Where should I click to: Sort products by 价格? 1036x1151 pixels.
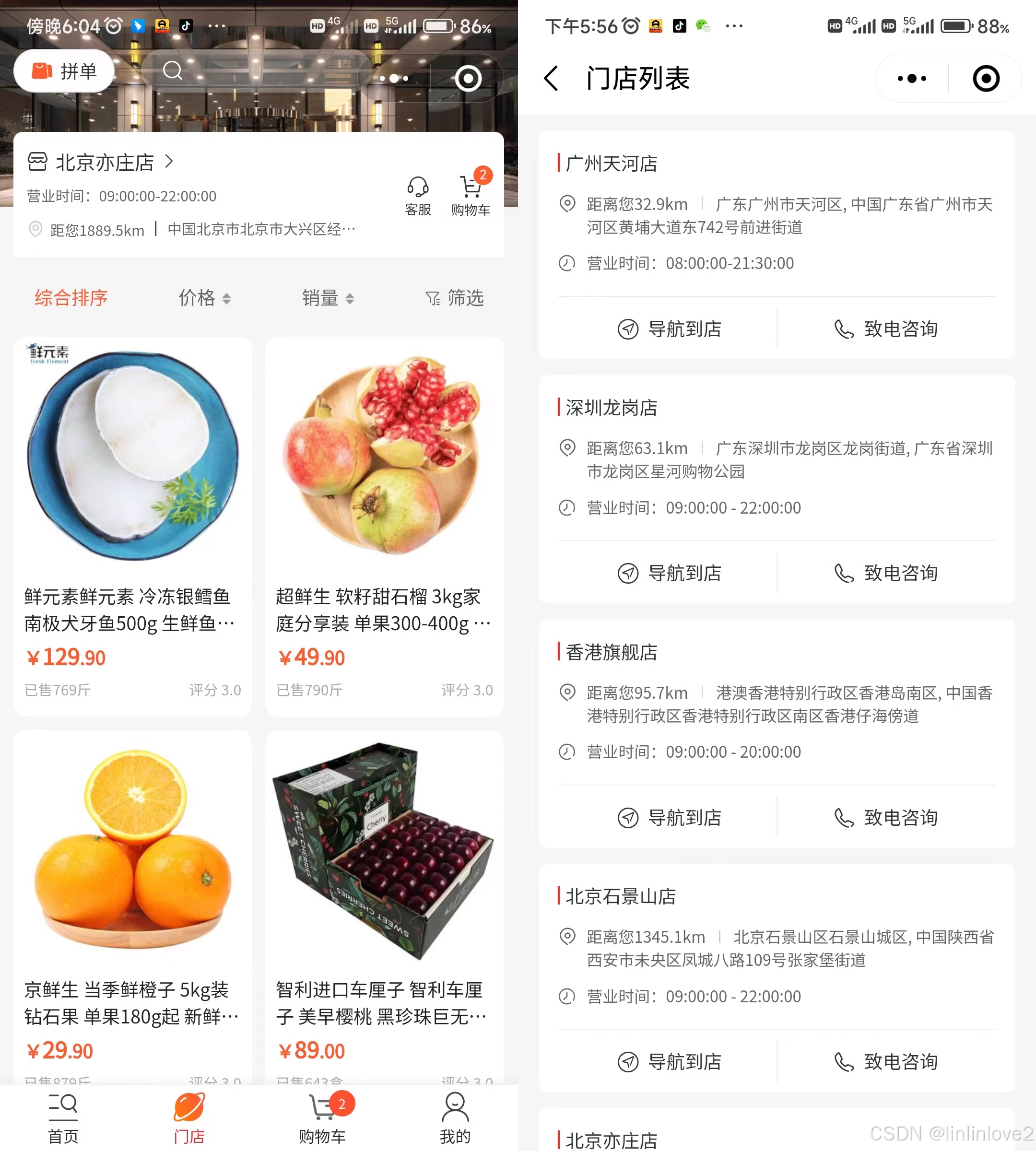(x=204, y=298)
